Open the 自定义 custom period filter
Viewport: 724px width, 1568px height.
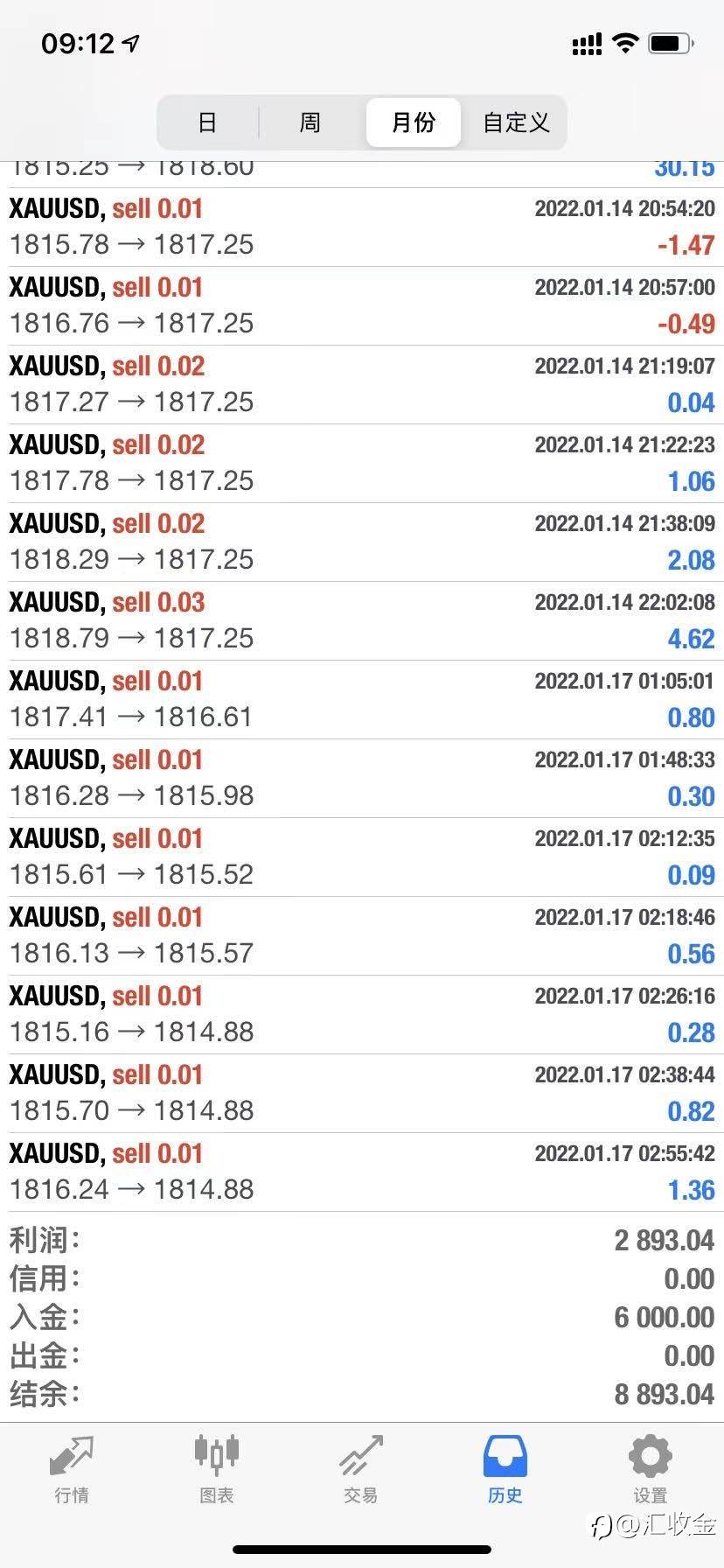pos(516,122)
